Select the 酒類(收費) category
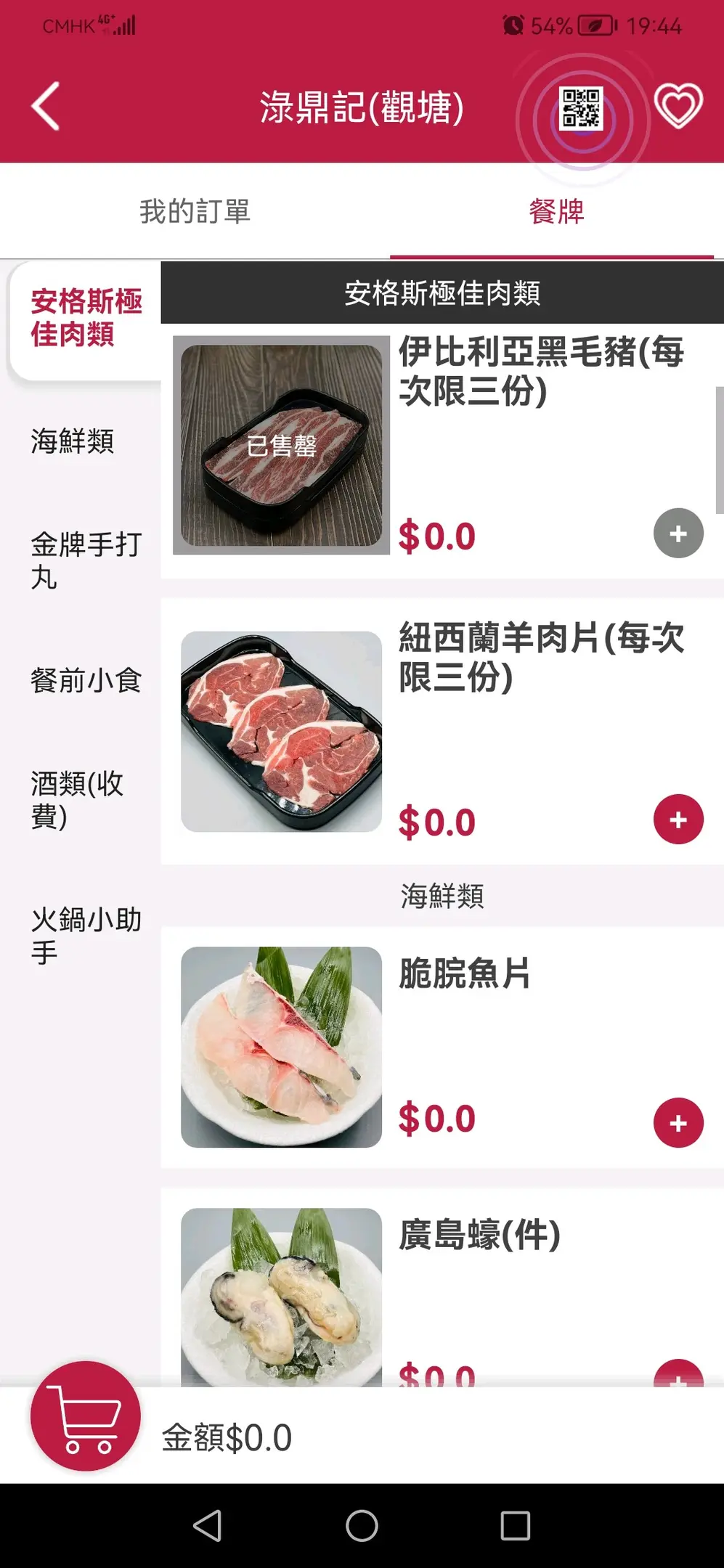This screenshot has width=724, height=1568. 77,799
